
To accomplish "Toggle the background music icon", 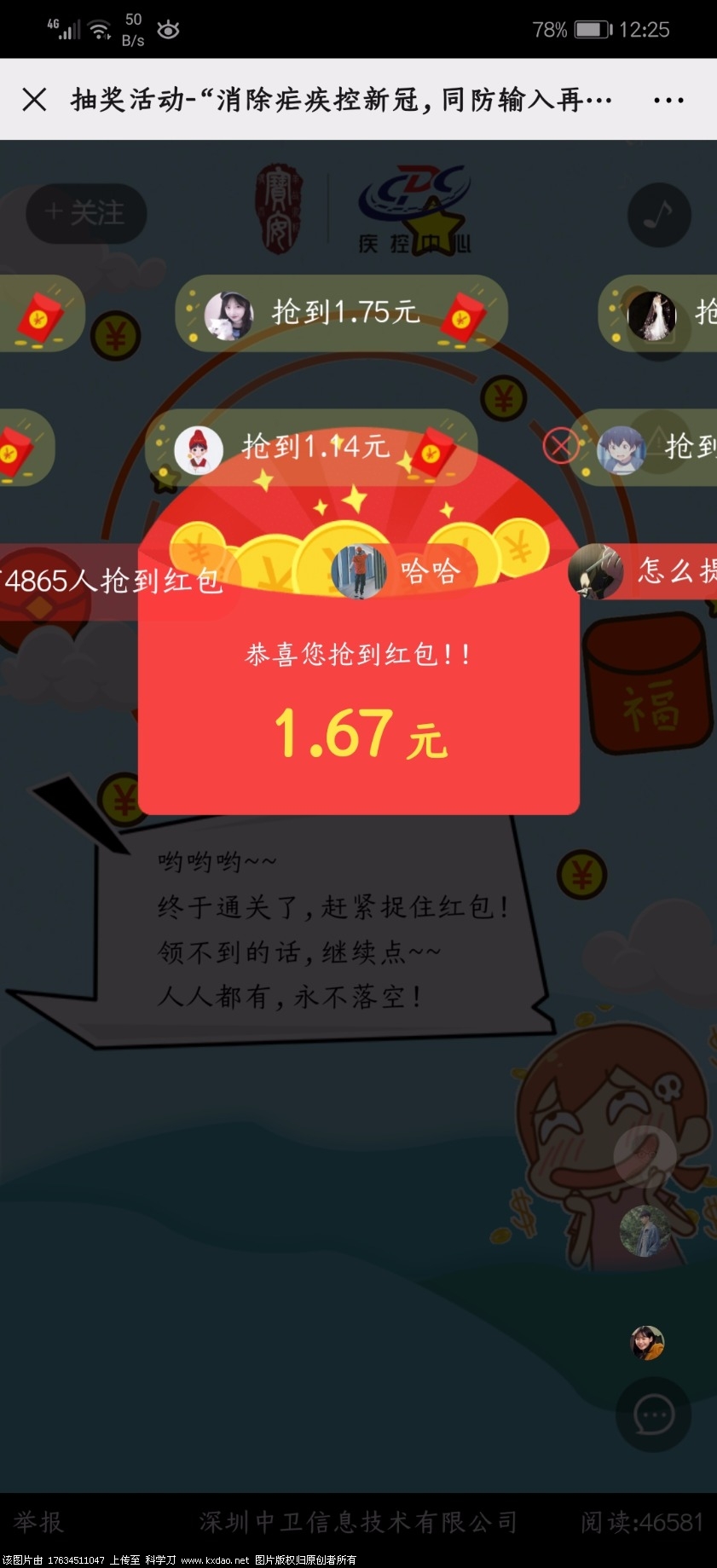I will (x=658, y=215).
